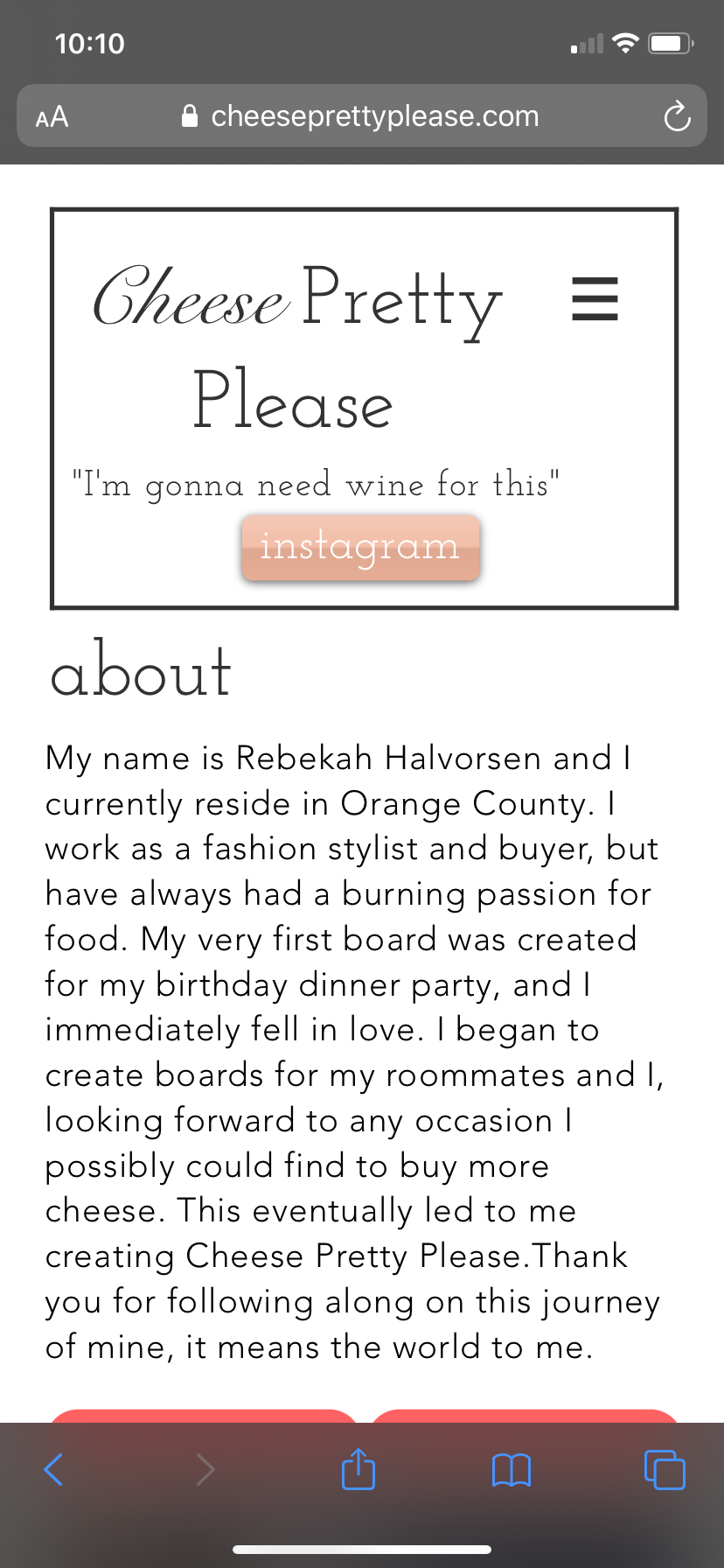Screen dimensions: 724x1568
Task: Go back to the previous page
Action: point(53,1469)
